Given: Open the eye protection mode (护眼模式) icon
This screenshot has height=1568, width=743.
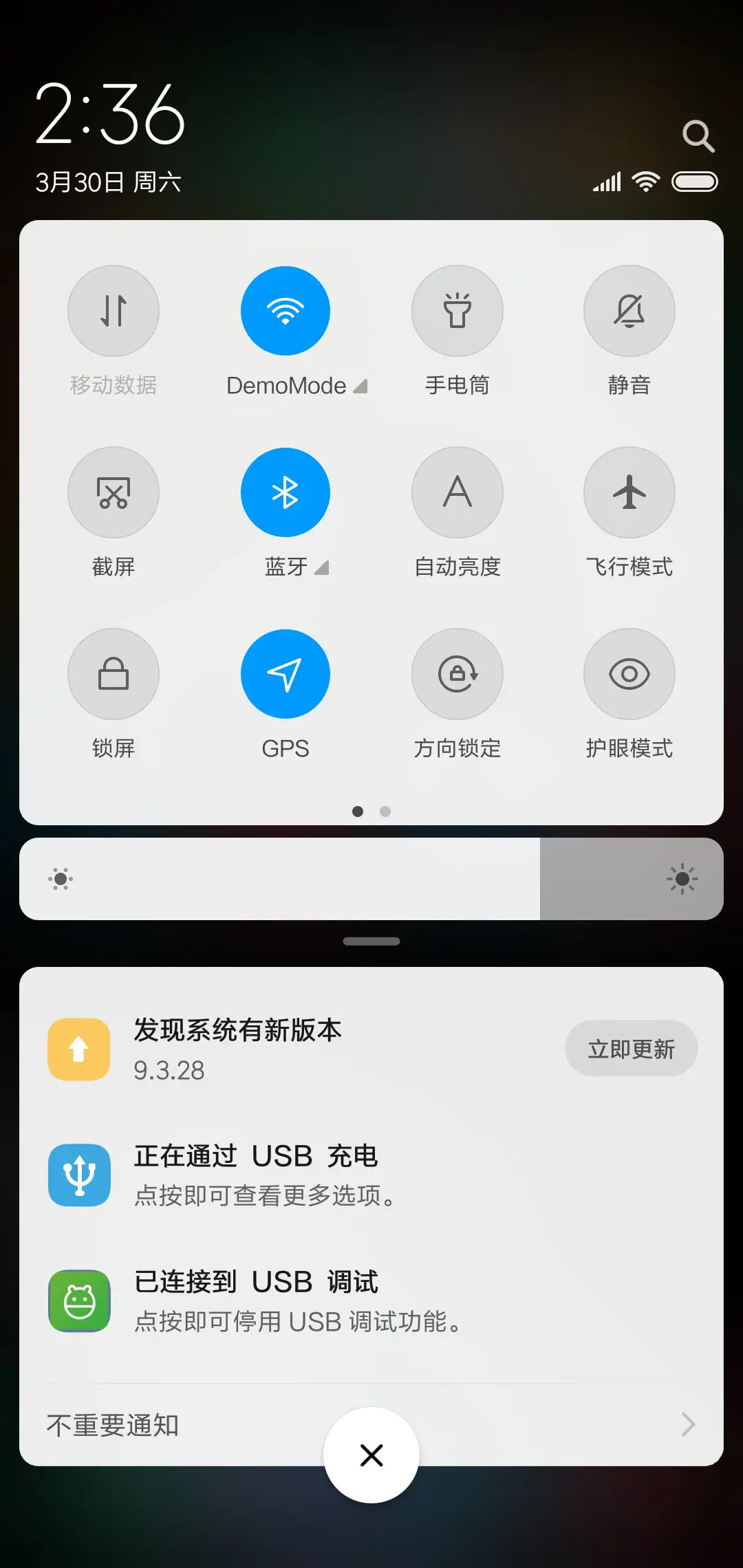Looking at the screenshot, I should pos(629,674).
